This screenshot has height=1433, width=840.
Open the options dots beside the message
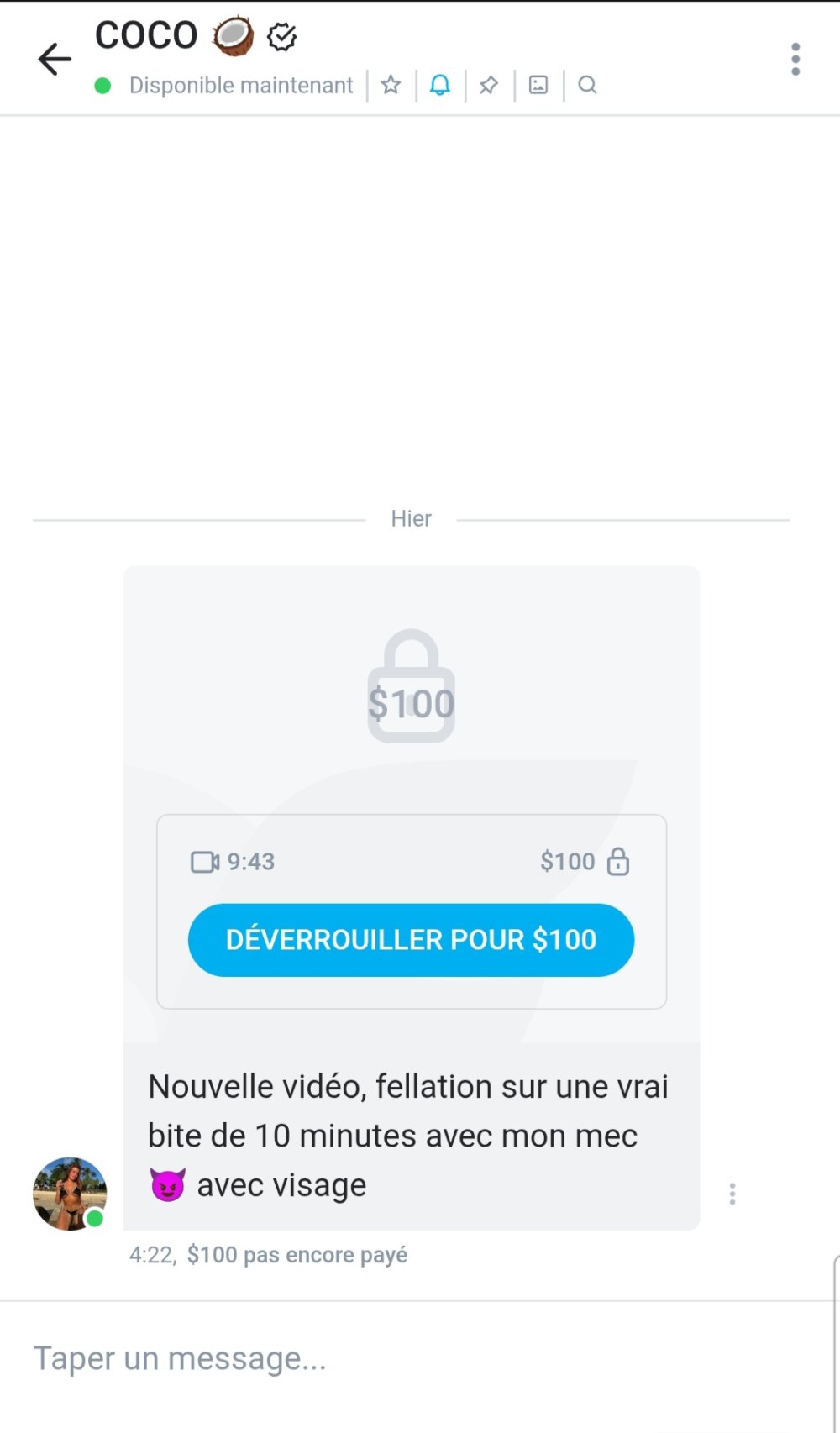click(732, 1194)
